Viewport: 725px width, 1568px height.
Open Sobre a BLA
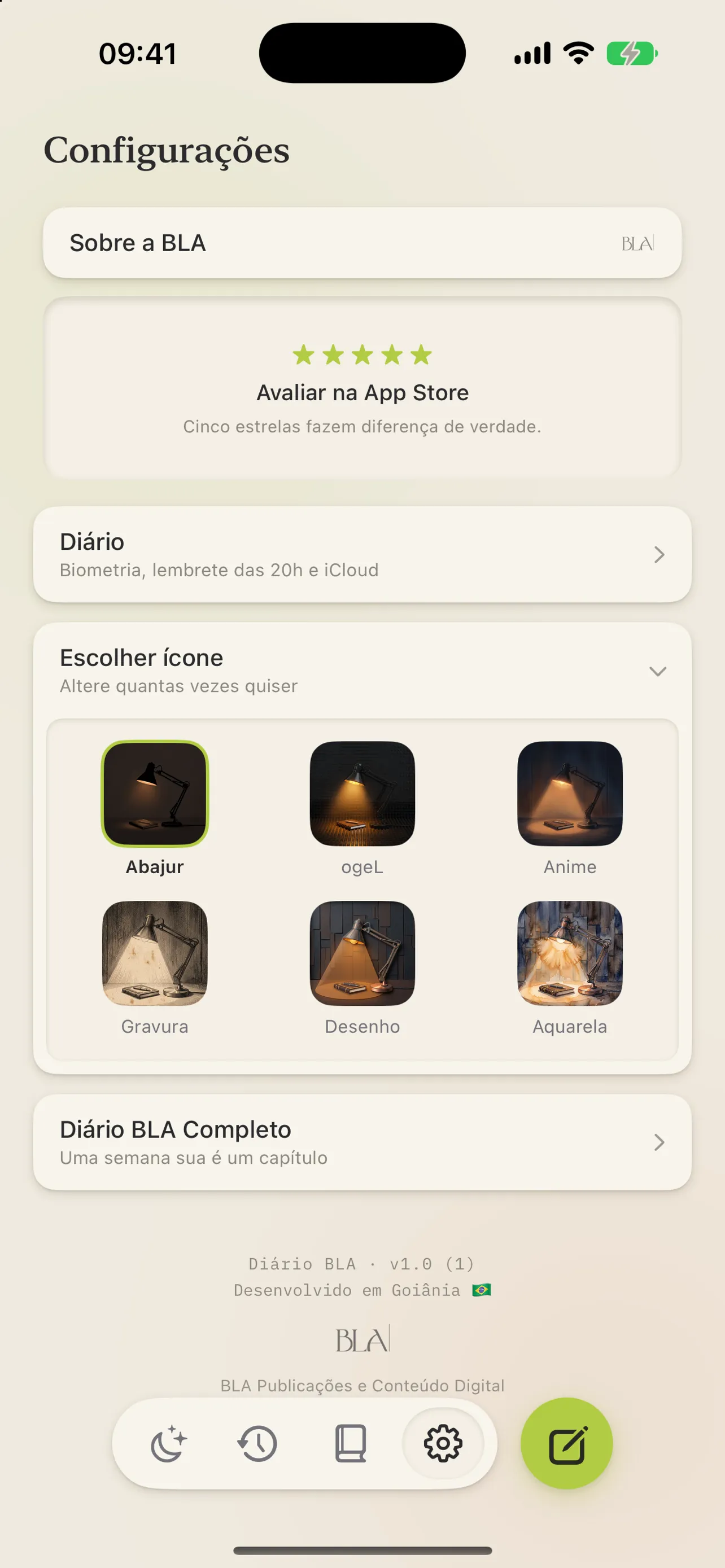tap(362, 243)
